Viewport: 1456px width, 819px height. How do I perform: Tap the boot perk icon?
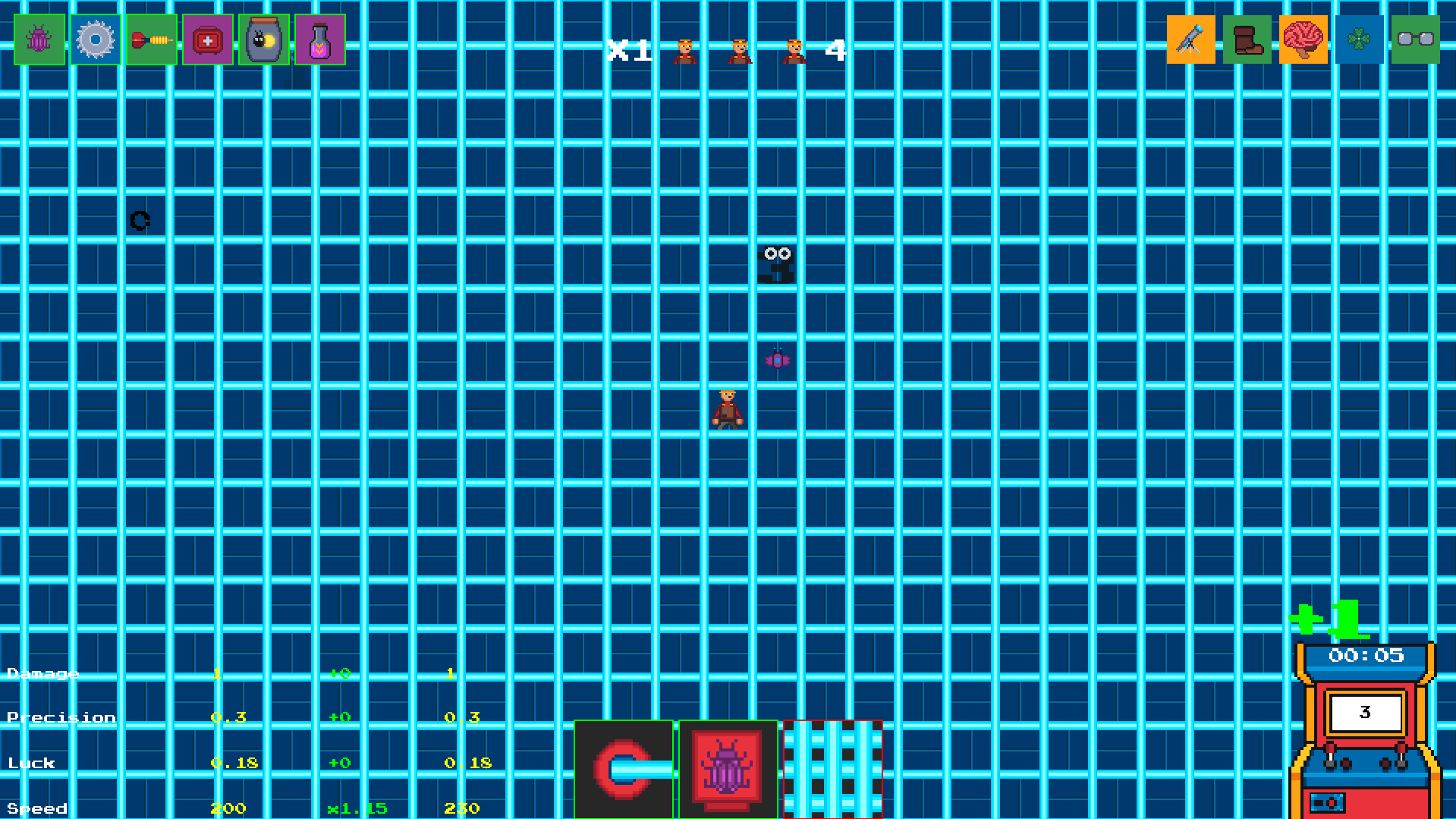[1247, 39]
